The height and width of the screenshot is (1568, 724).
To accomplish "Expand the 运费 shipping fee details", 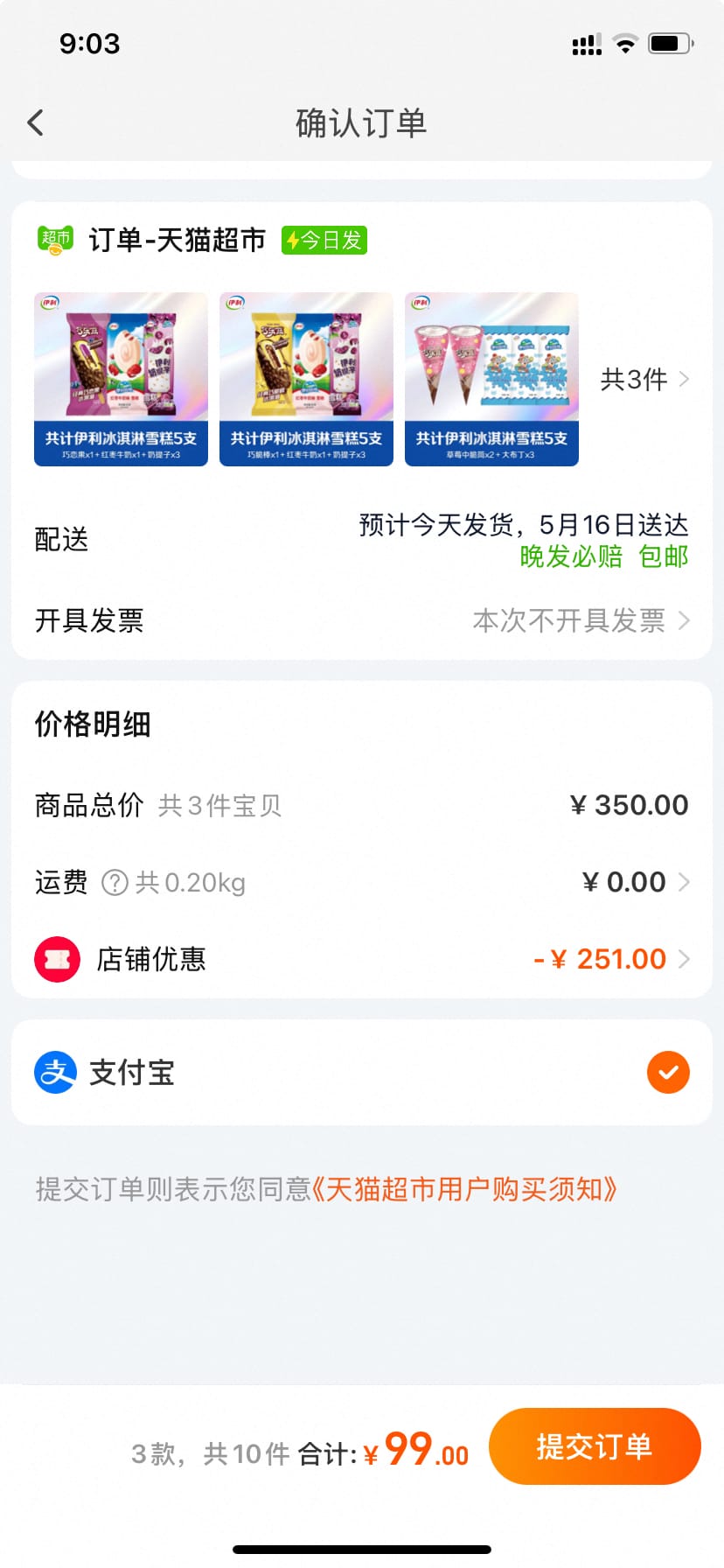I will pyautogui.click(x=681, y=882).
